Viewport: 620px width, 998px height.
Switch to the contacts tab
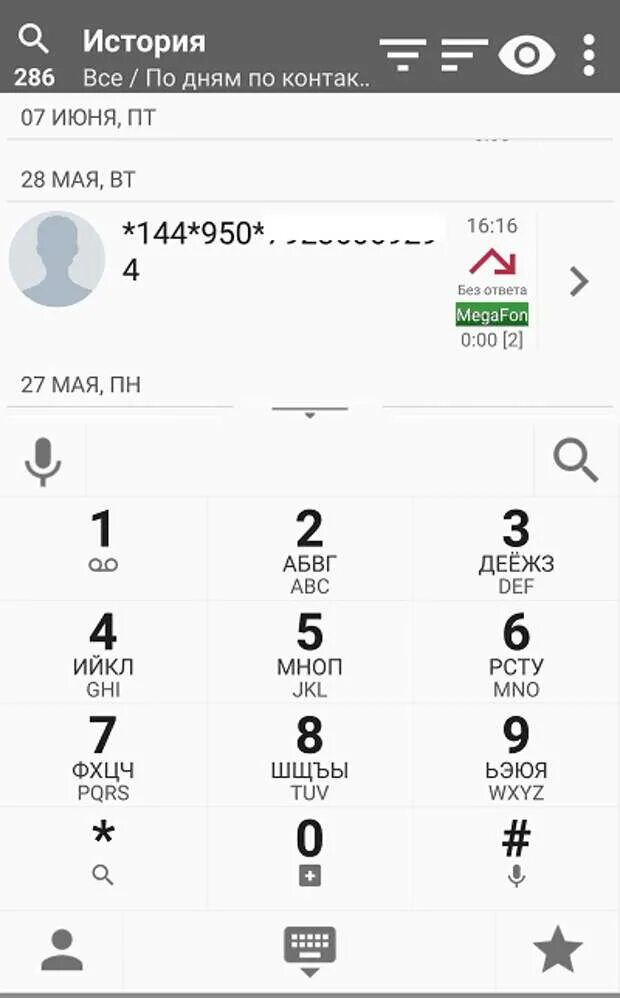pyautogui.click(x=62, y=950)
